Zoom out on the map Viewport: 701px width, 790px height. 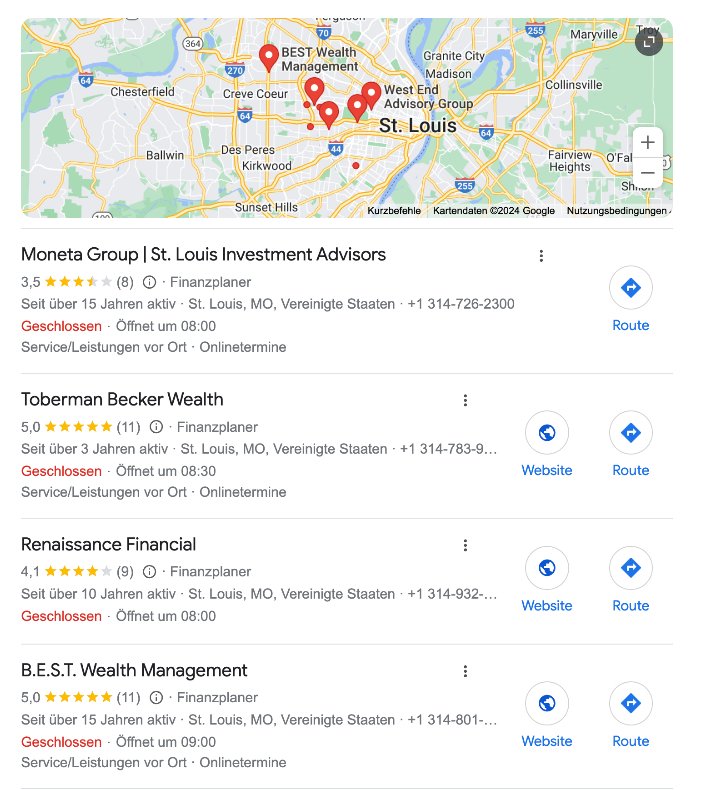coord(648,173)
